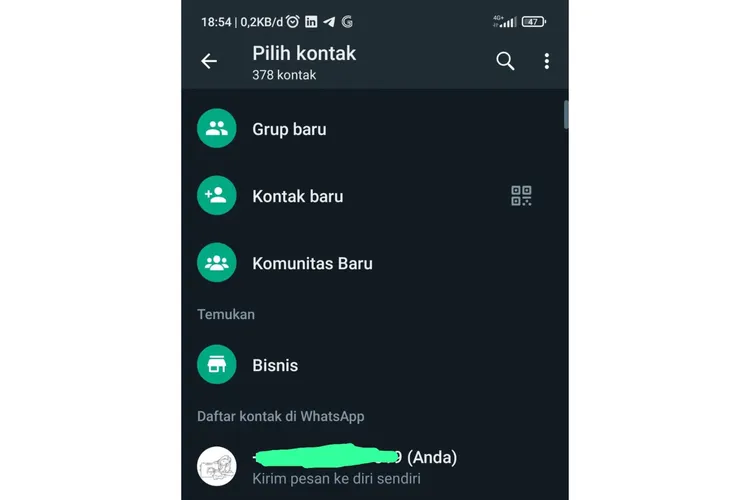The height and width of the screenshot is (500, 750).
Task: Create a new group via Grup baru
Action: coord(289,129)
